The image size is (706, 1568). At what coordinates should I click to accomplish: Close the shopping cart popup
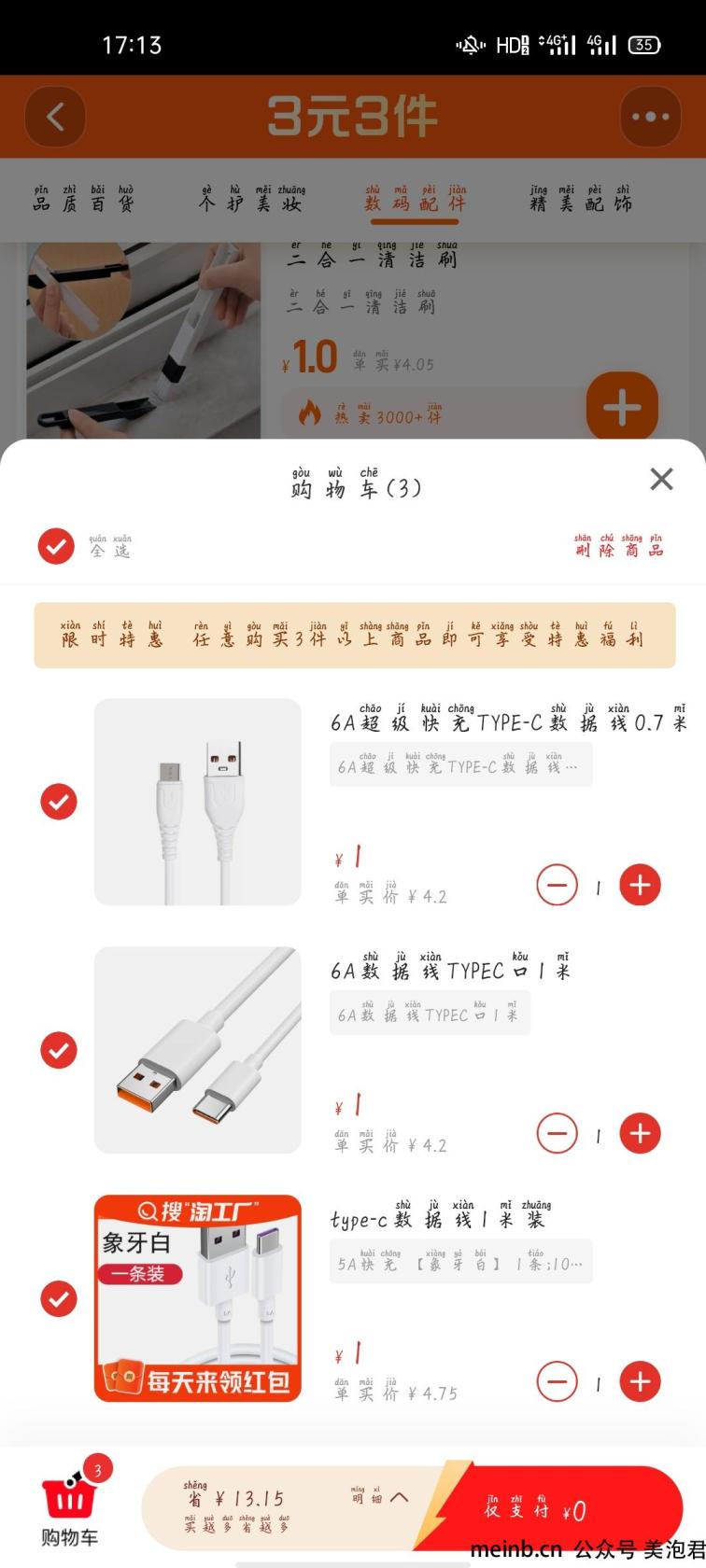[661, 479]
